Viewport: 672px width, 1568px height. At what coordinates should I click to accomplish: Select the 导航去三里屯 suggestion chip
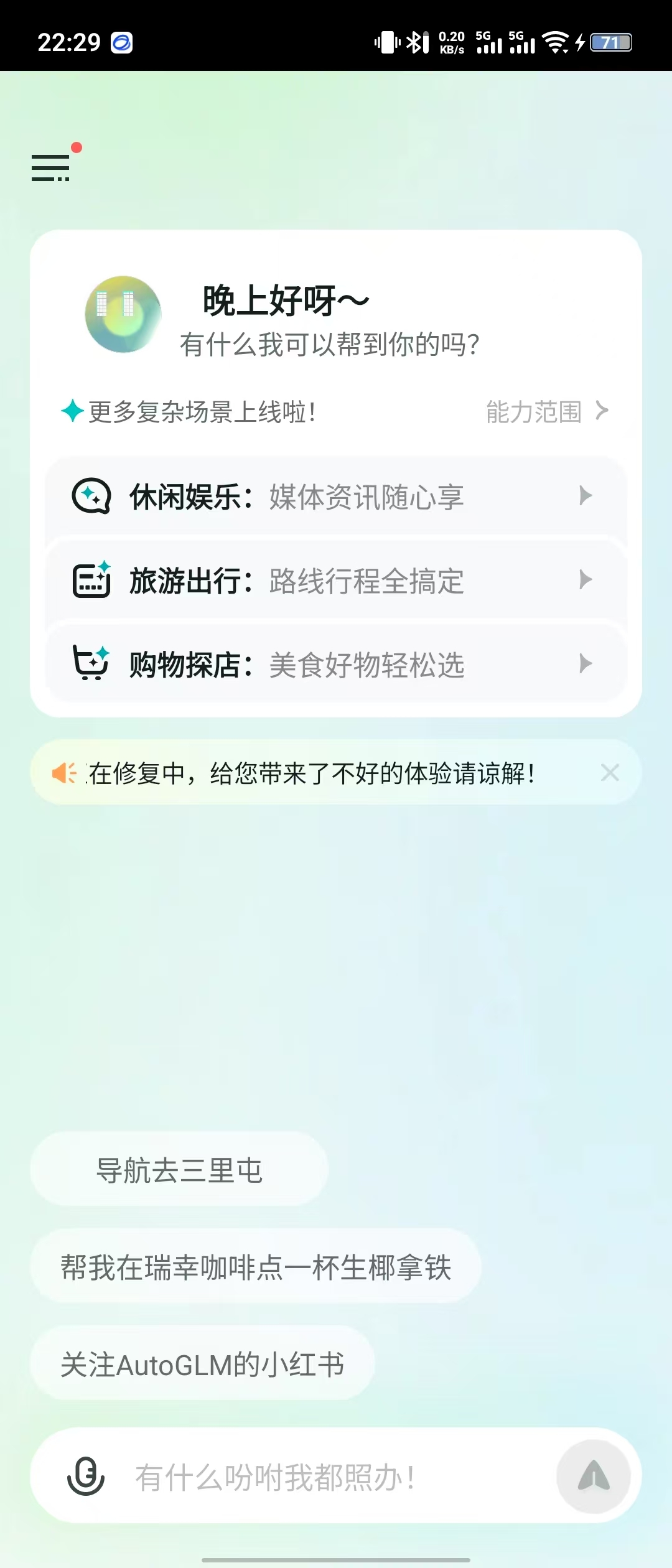point(179,1170)
